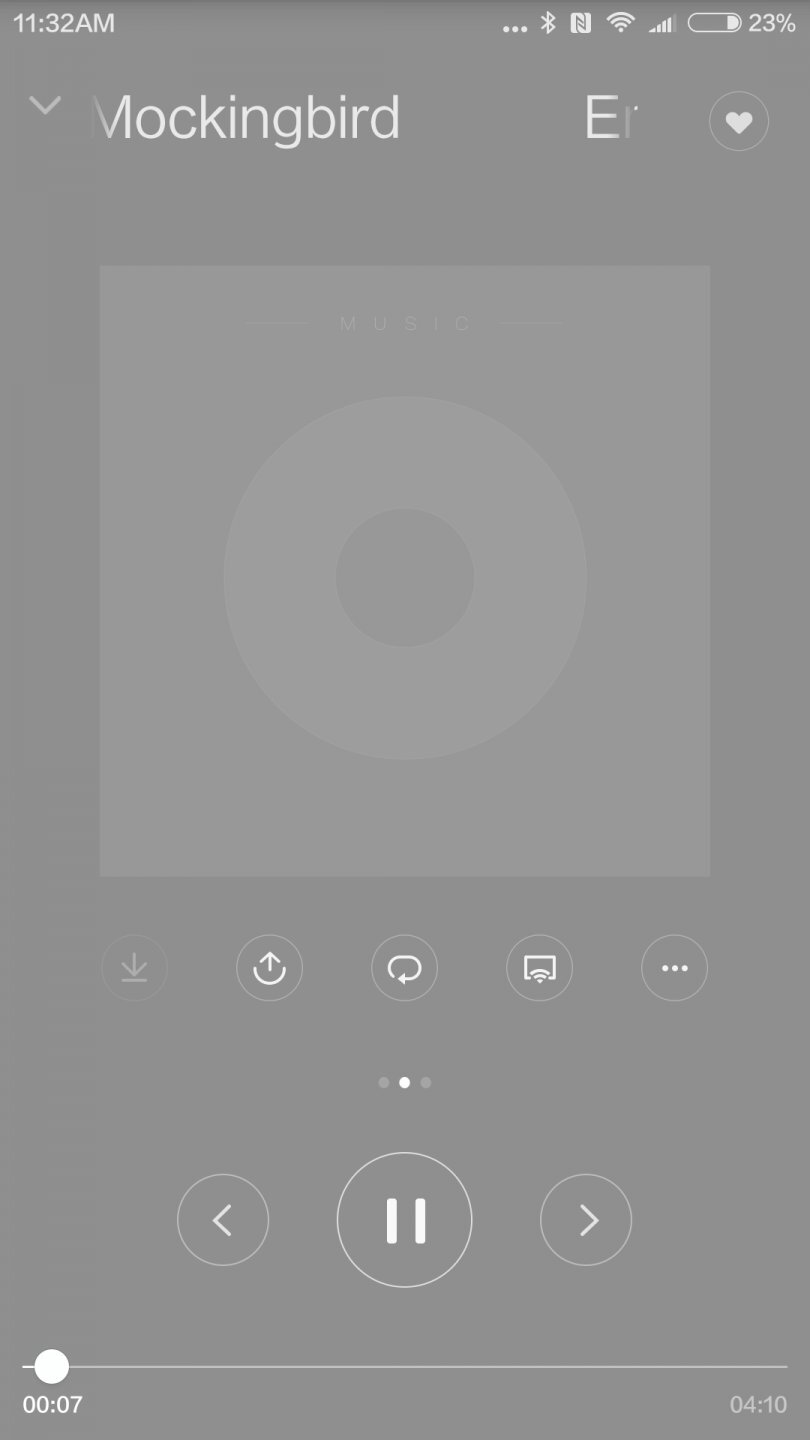The image size is (810, 1440).
Task: Toggle the repeat mode
Action: (404, 968)
